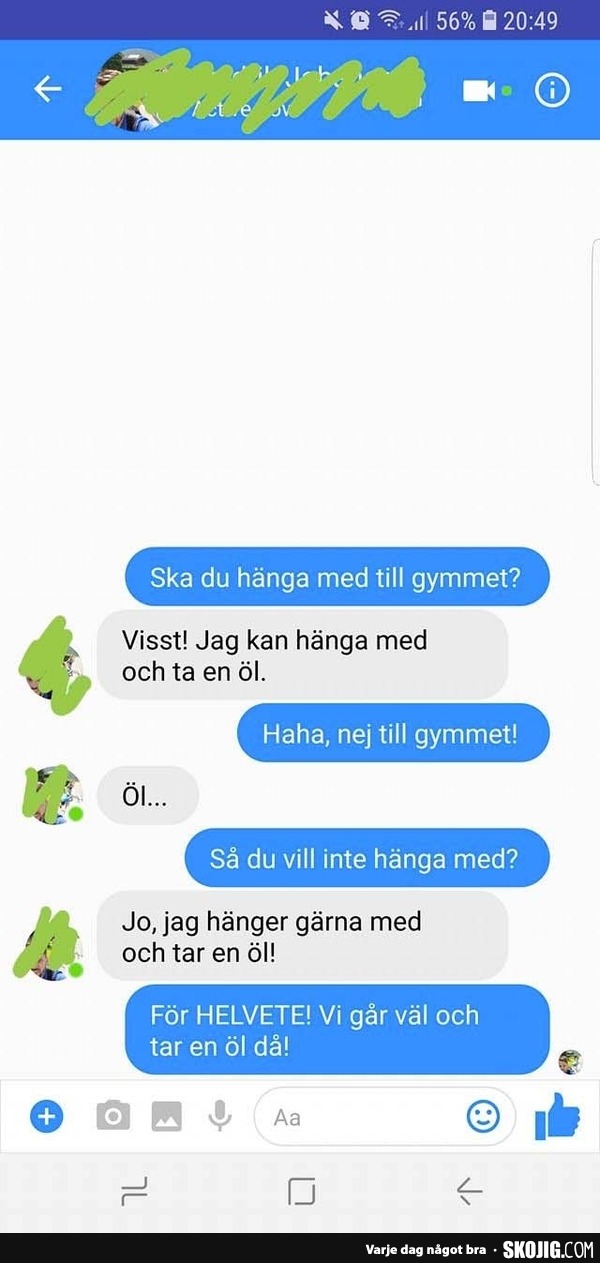Viewport: 600px width, 1263px height.
Task: Open conversation info details
Action: [551, 91]
